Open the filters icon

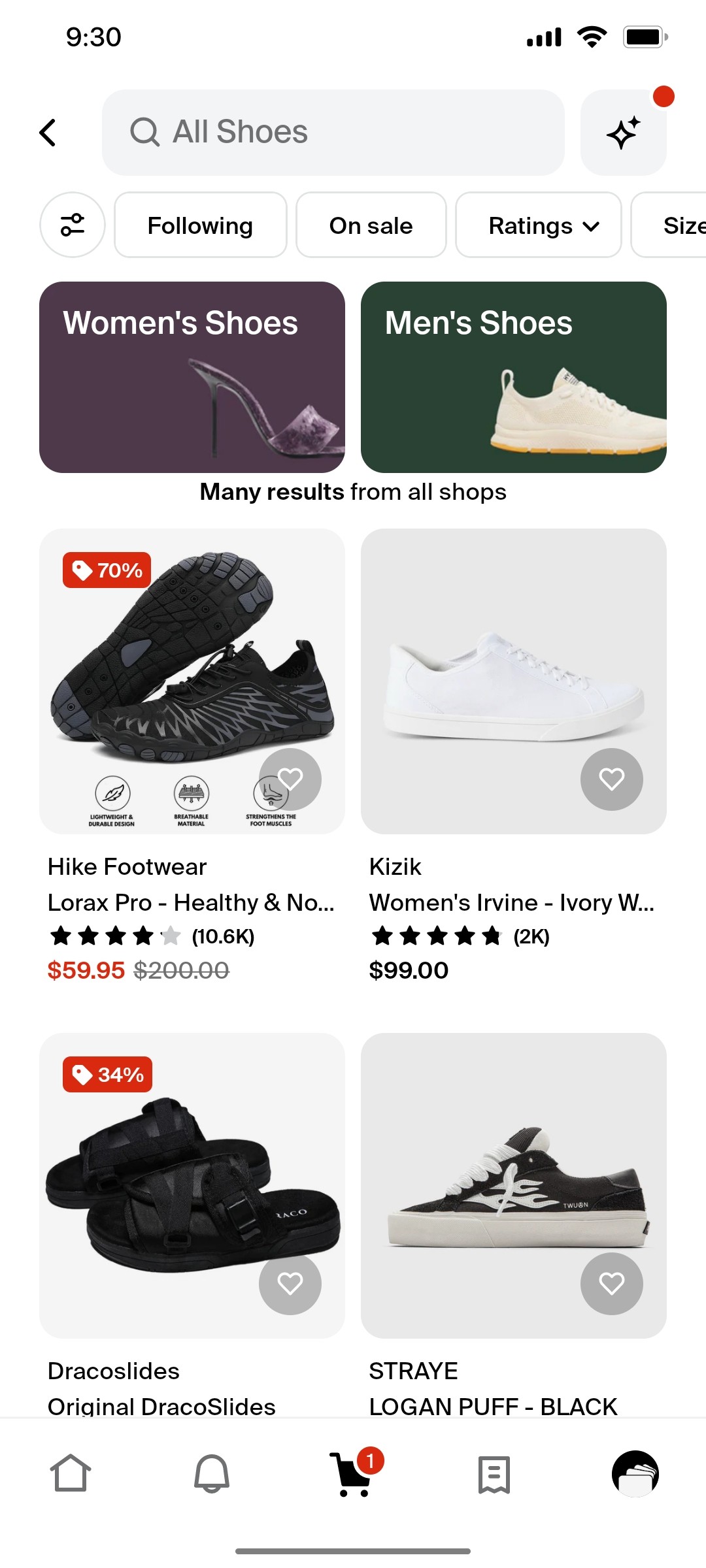[72, 225]
